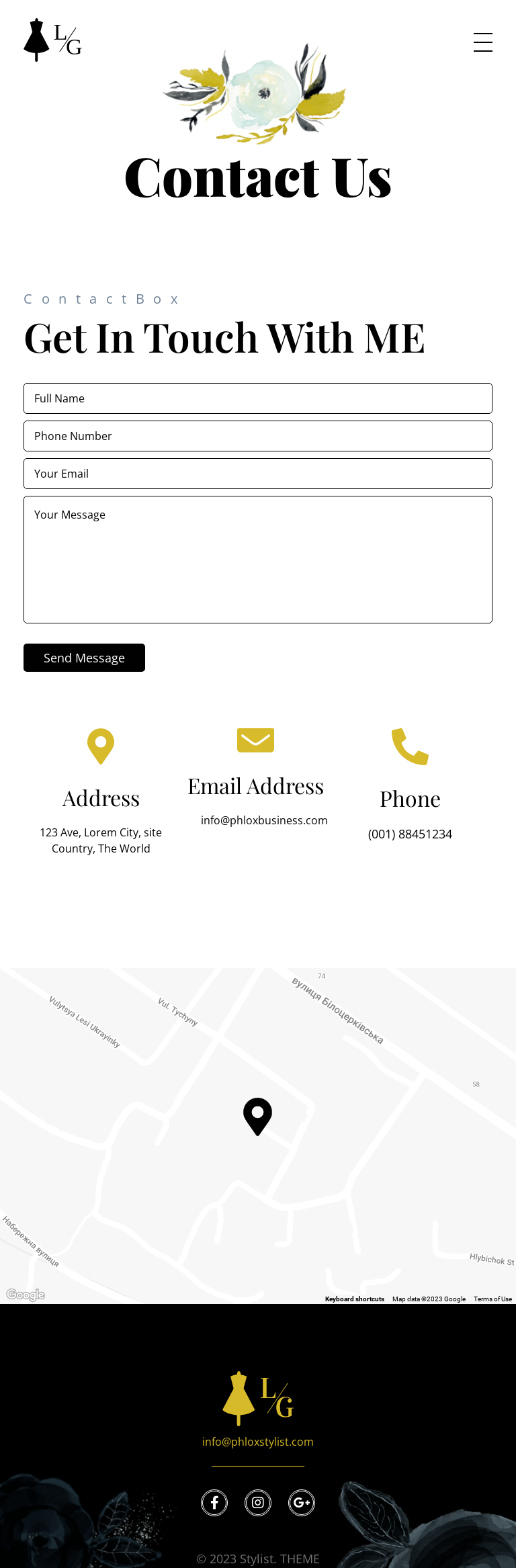Open the hamburger menu

click(482, 42)
